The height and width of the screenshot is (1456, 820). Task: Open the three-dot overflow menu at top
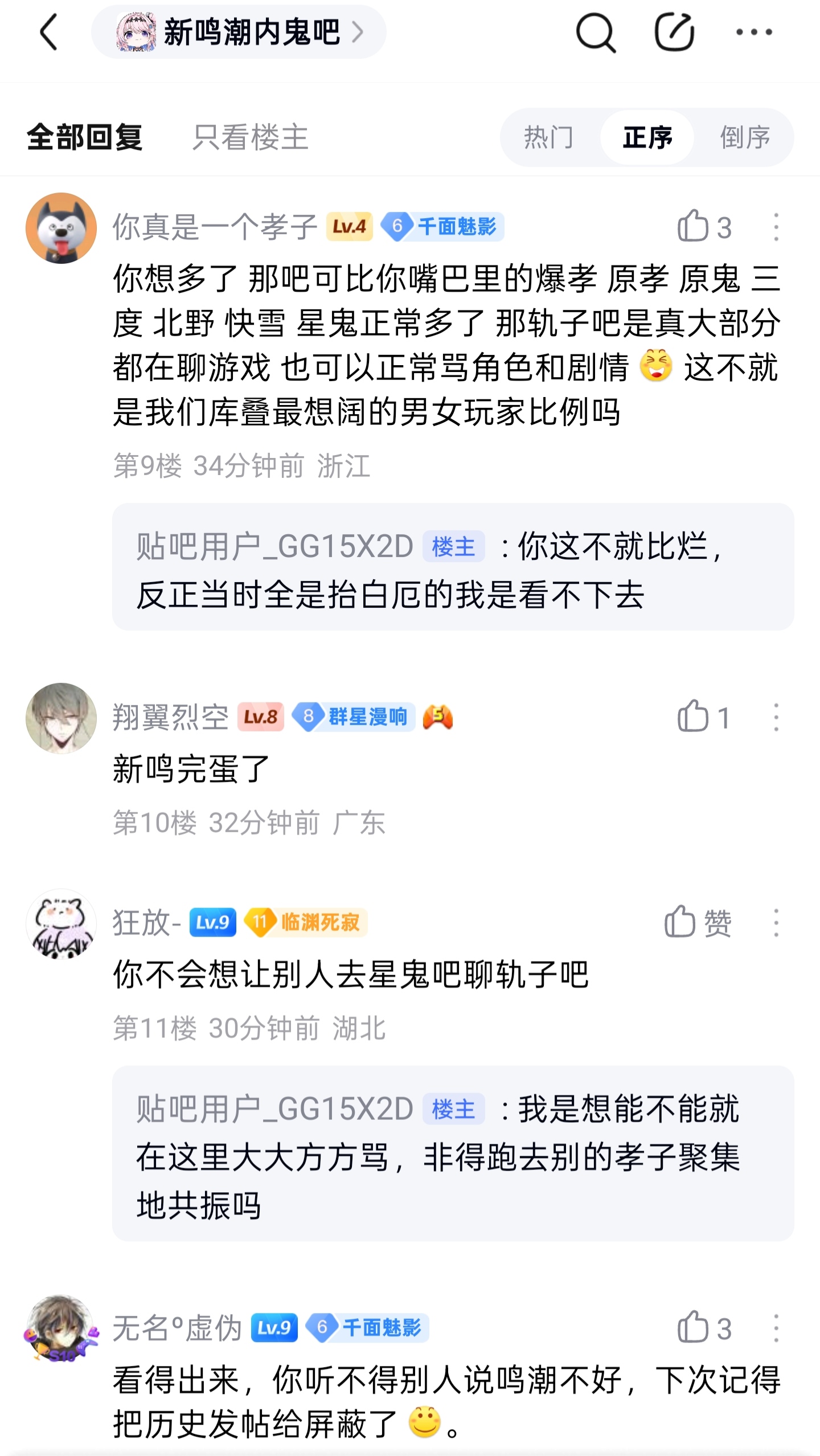(x=754, y=32)
